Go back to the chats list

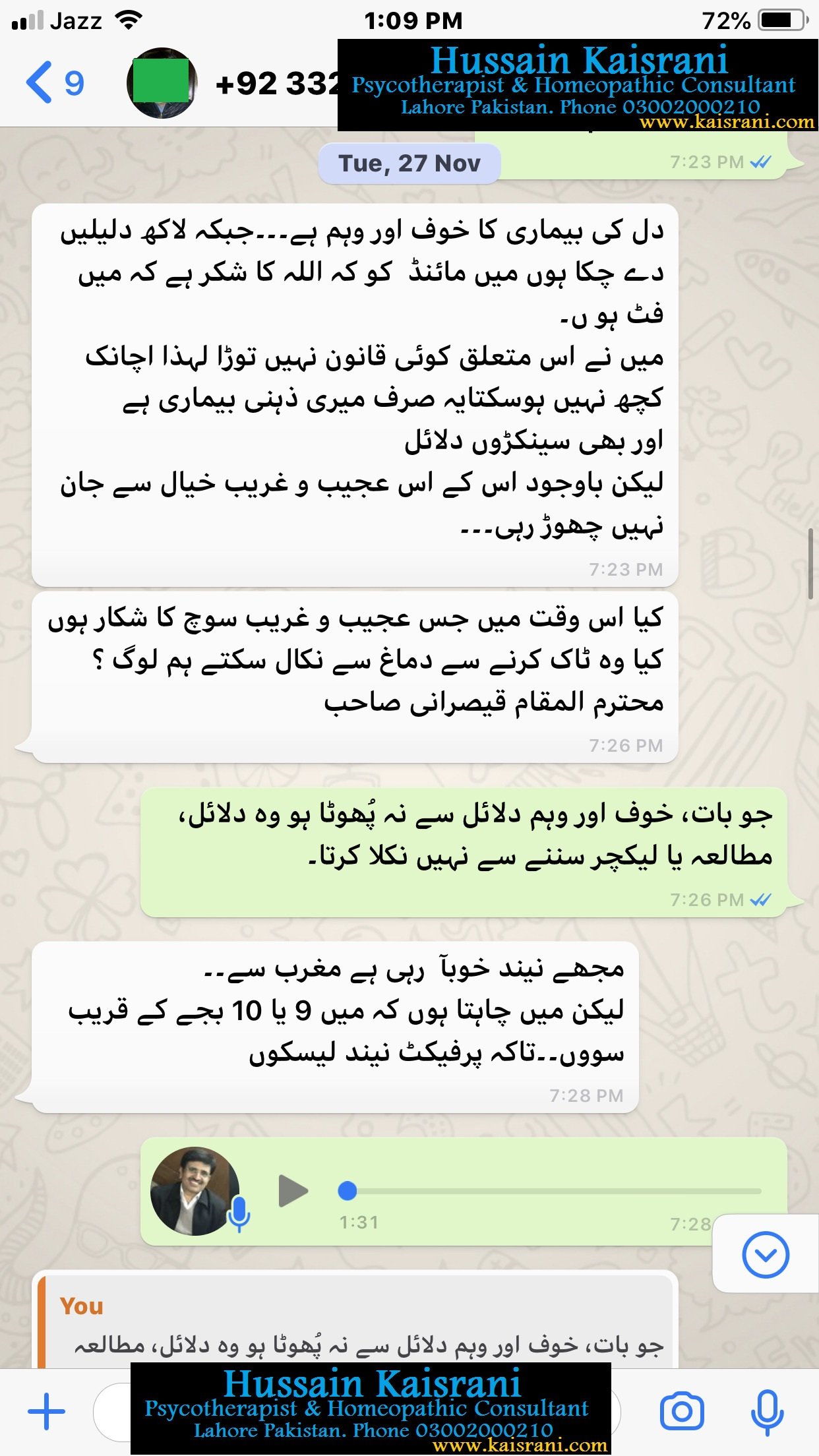(54, 83)
